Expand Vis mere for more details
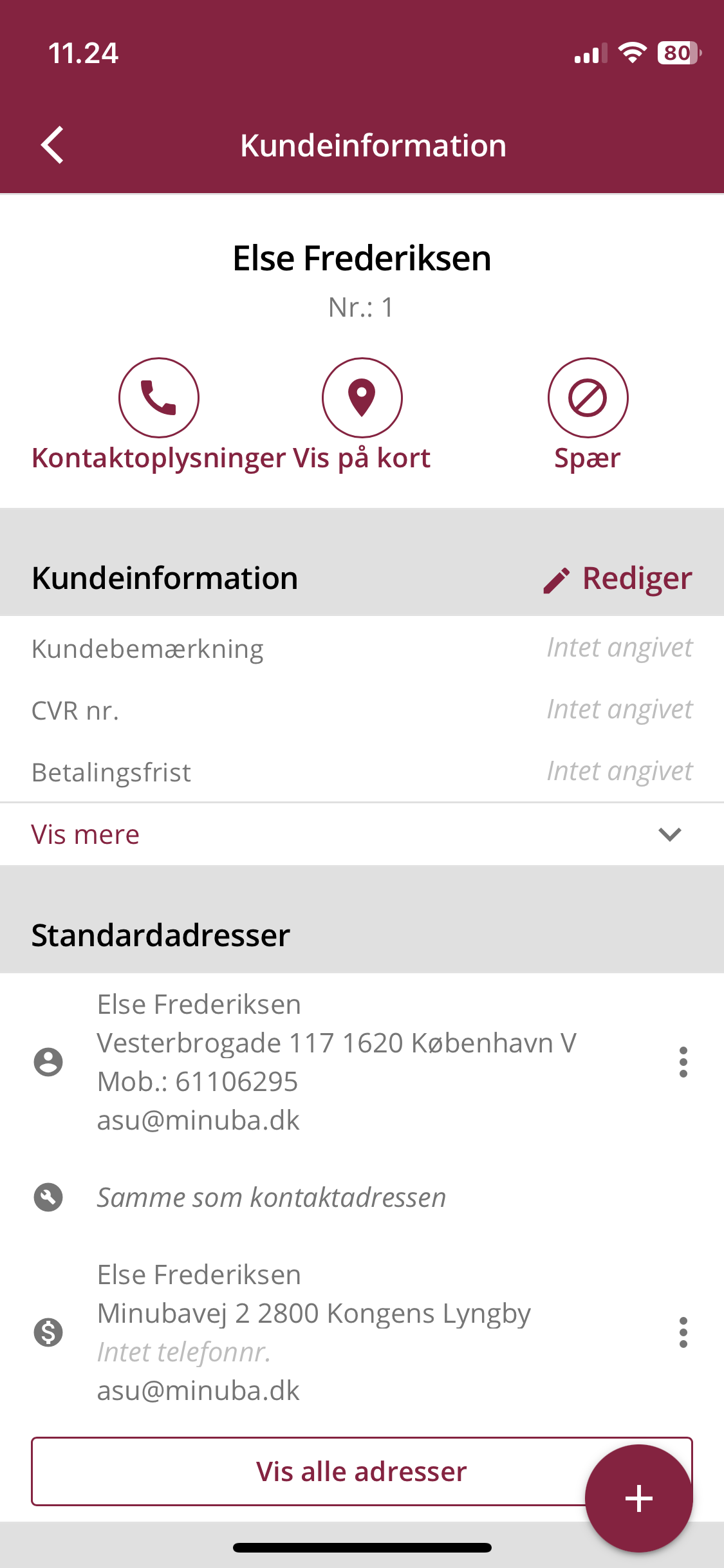Image resolution: width=724 pixels, height=1568 pixels. click(x=362, y=834)
